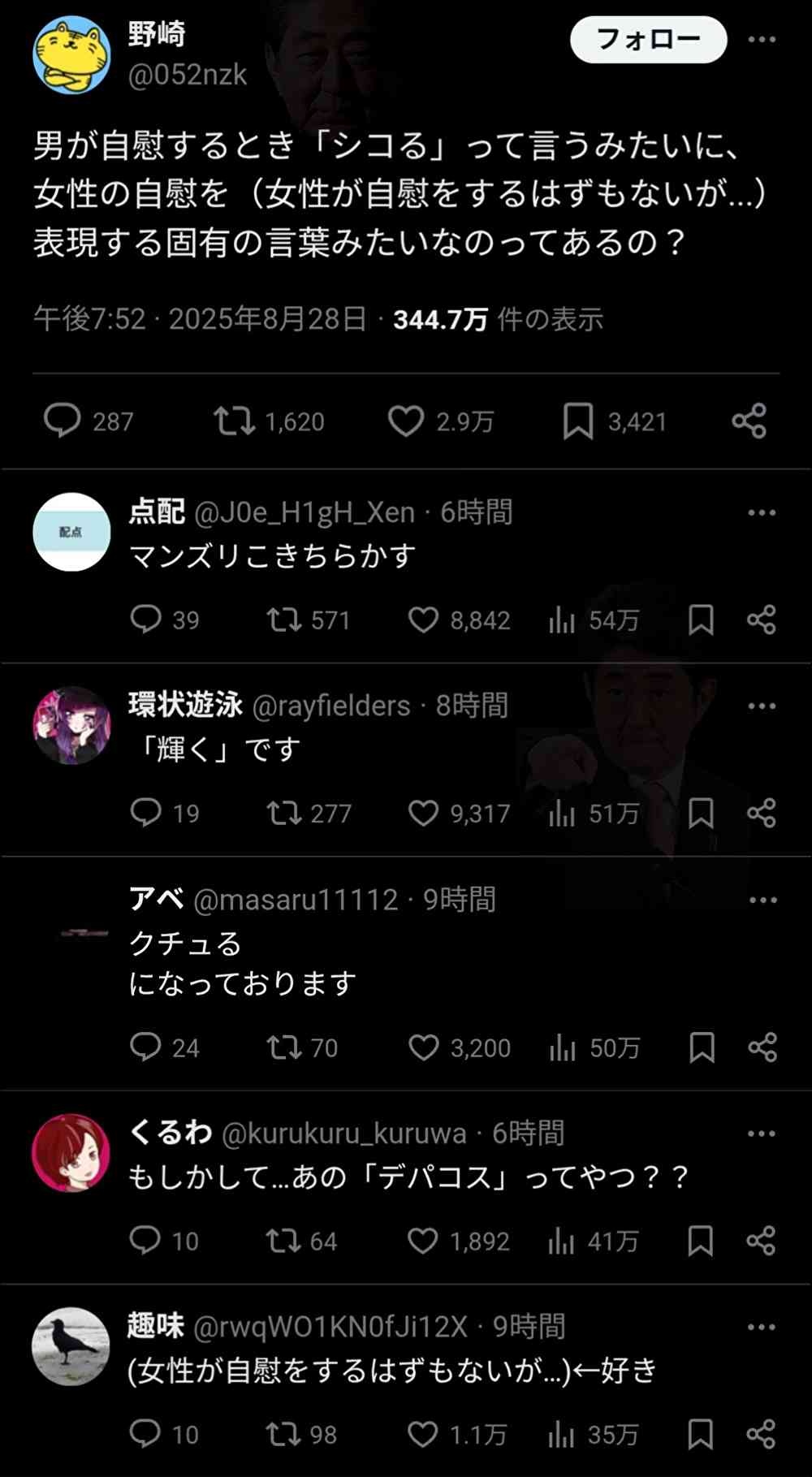This screenshot has width=812, height=1477.
Task: Share アベ's reply
Action: [762, 1047]
